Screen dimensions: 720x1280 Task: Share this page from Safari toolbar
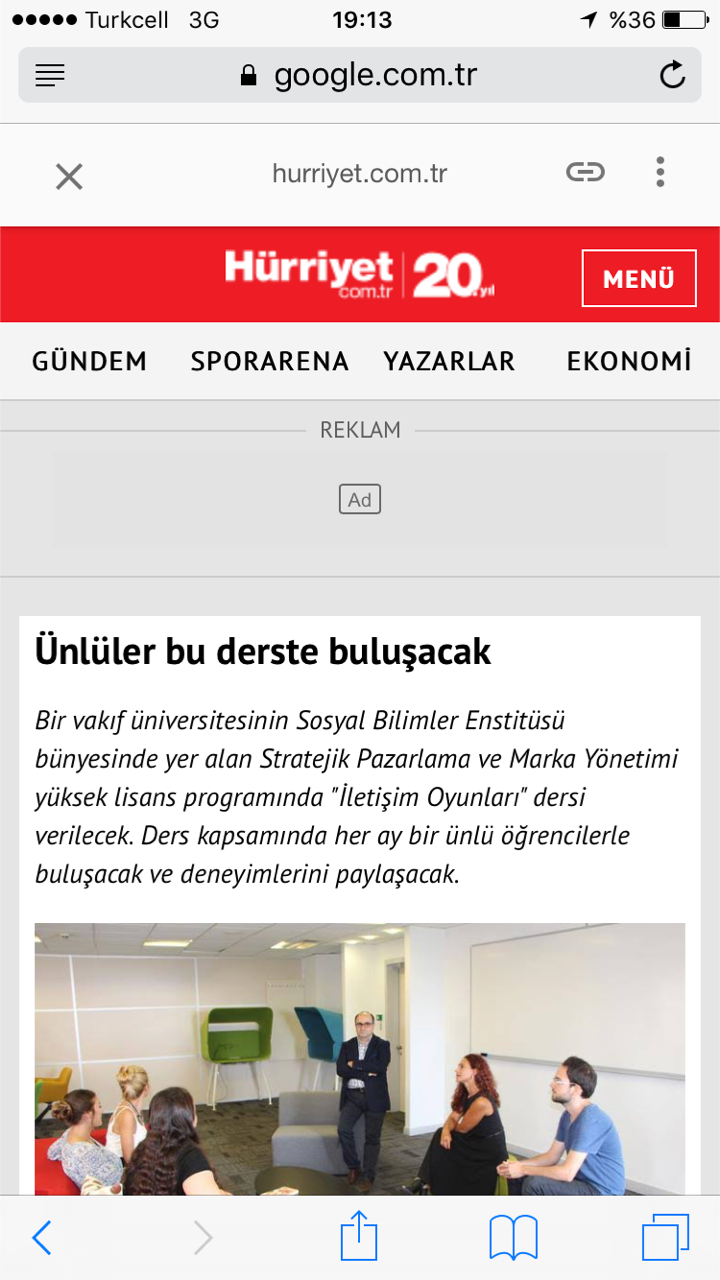(x=359, y=1236)
